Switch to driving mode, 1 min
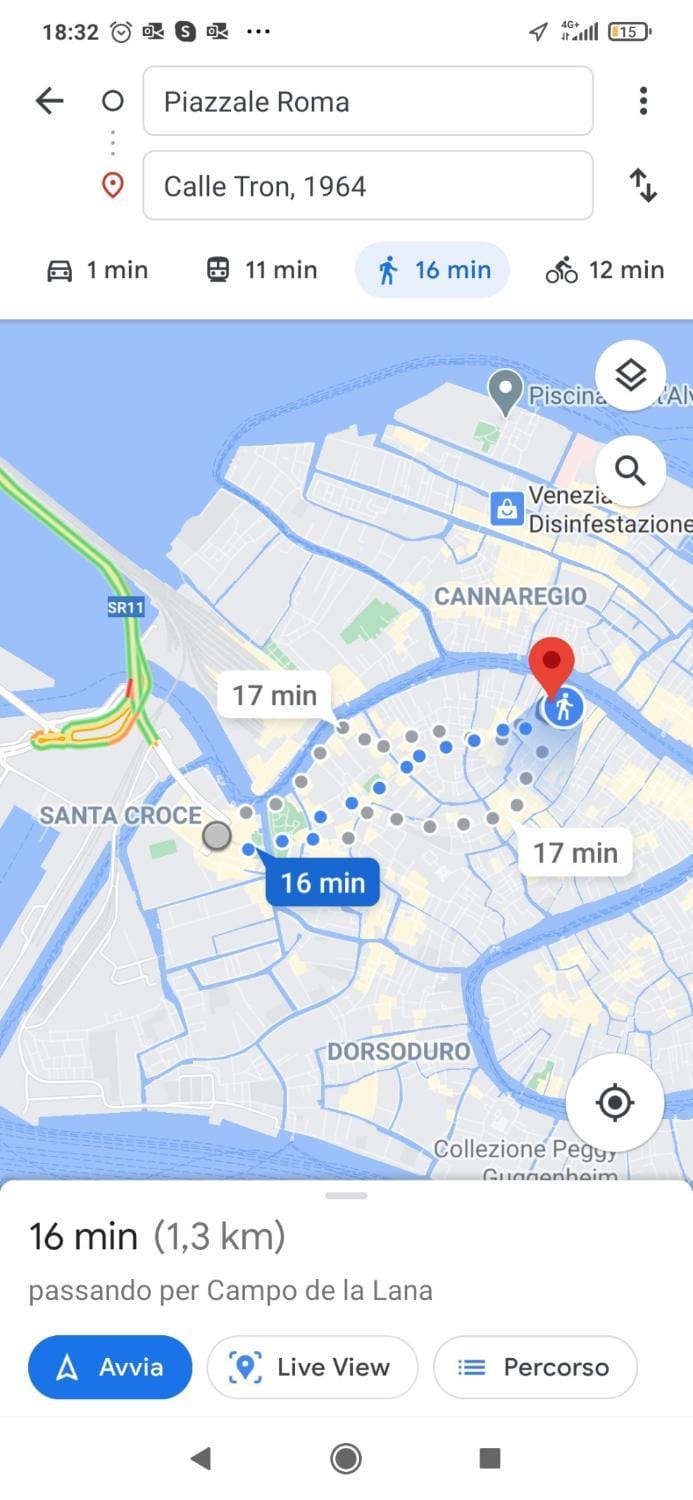Viewport: 693px width, 1500px height. [x=97, y=270]
